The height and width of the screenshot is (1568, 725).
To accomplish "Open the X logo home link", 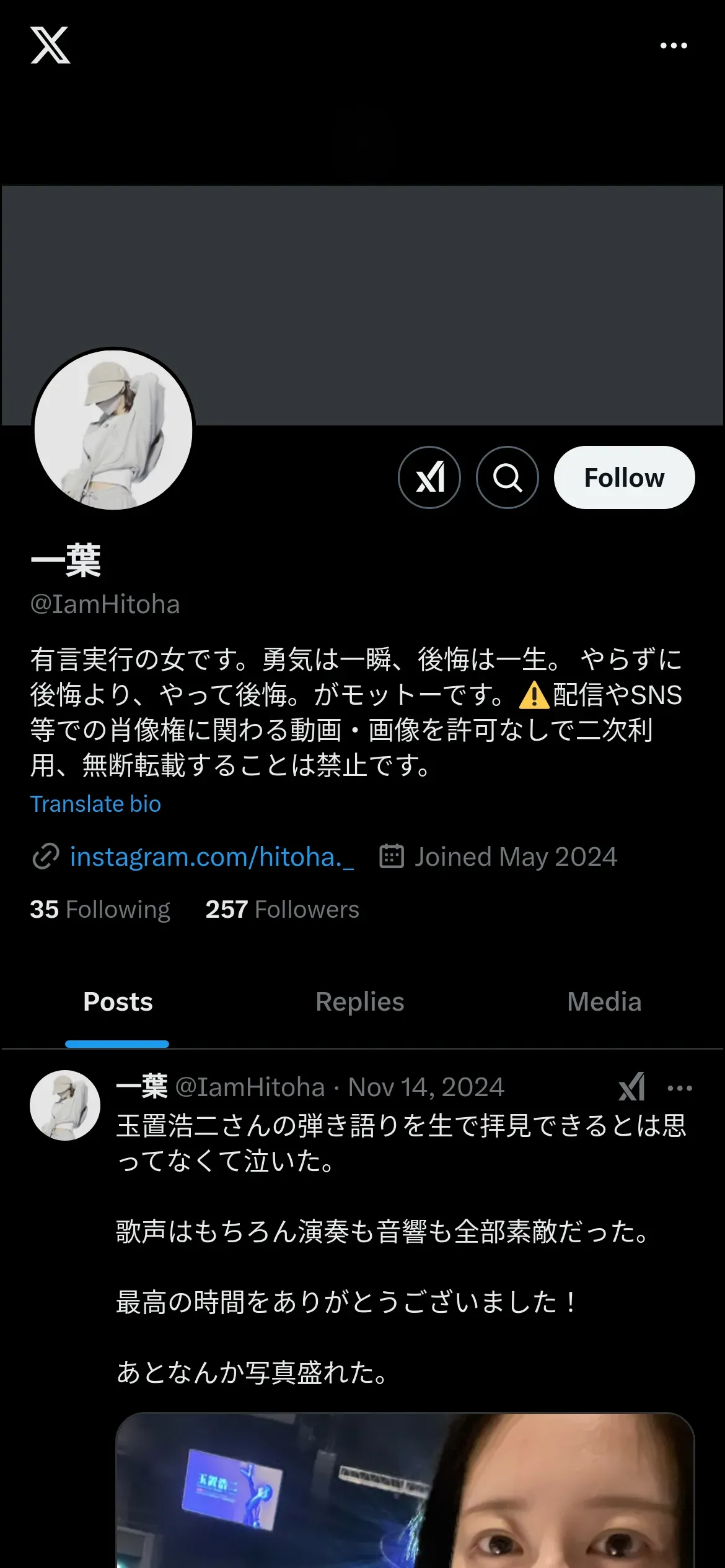I will pos(50,45).
